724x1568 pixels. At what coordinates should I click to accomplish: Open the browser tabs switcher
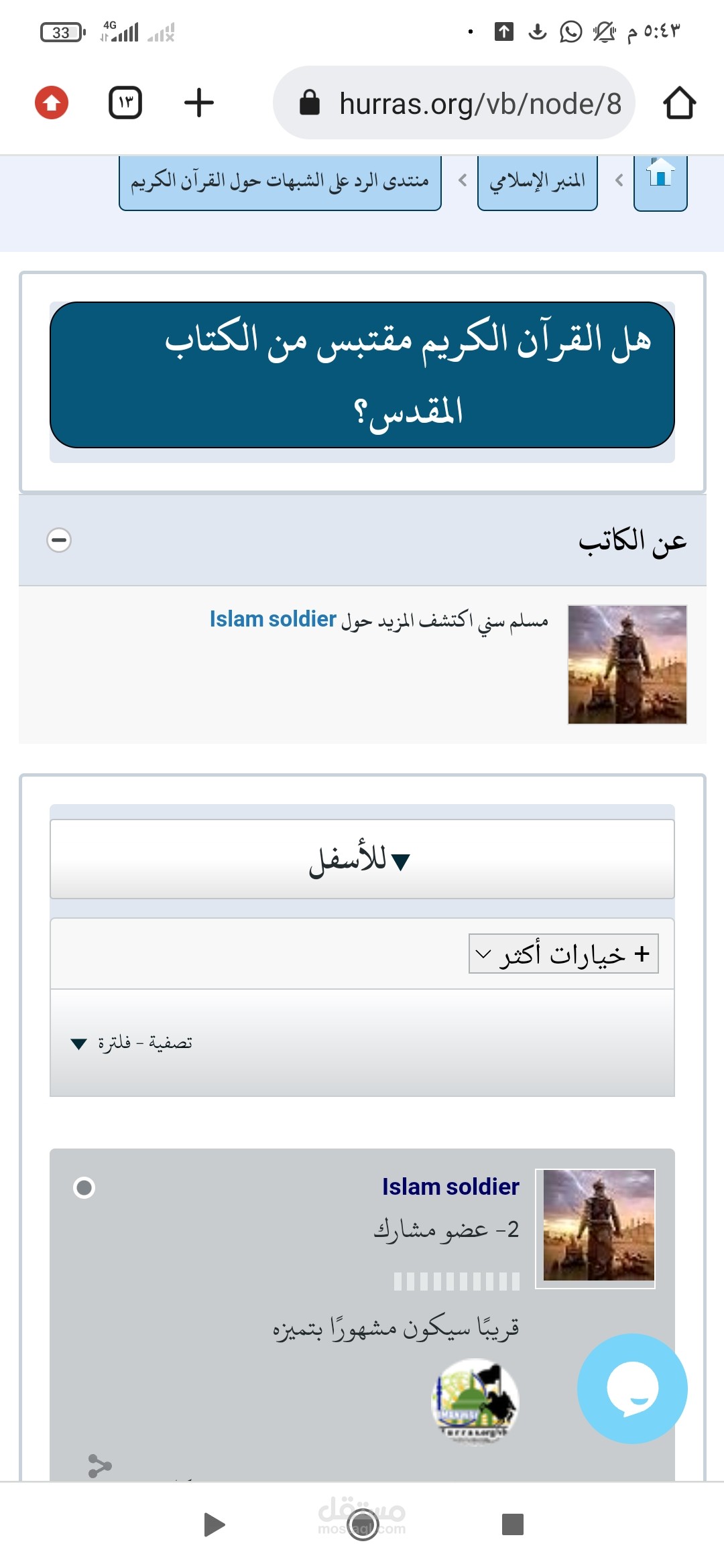[x=125, y=103]
